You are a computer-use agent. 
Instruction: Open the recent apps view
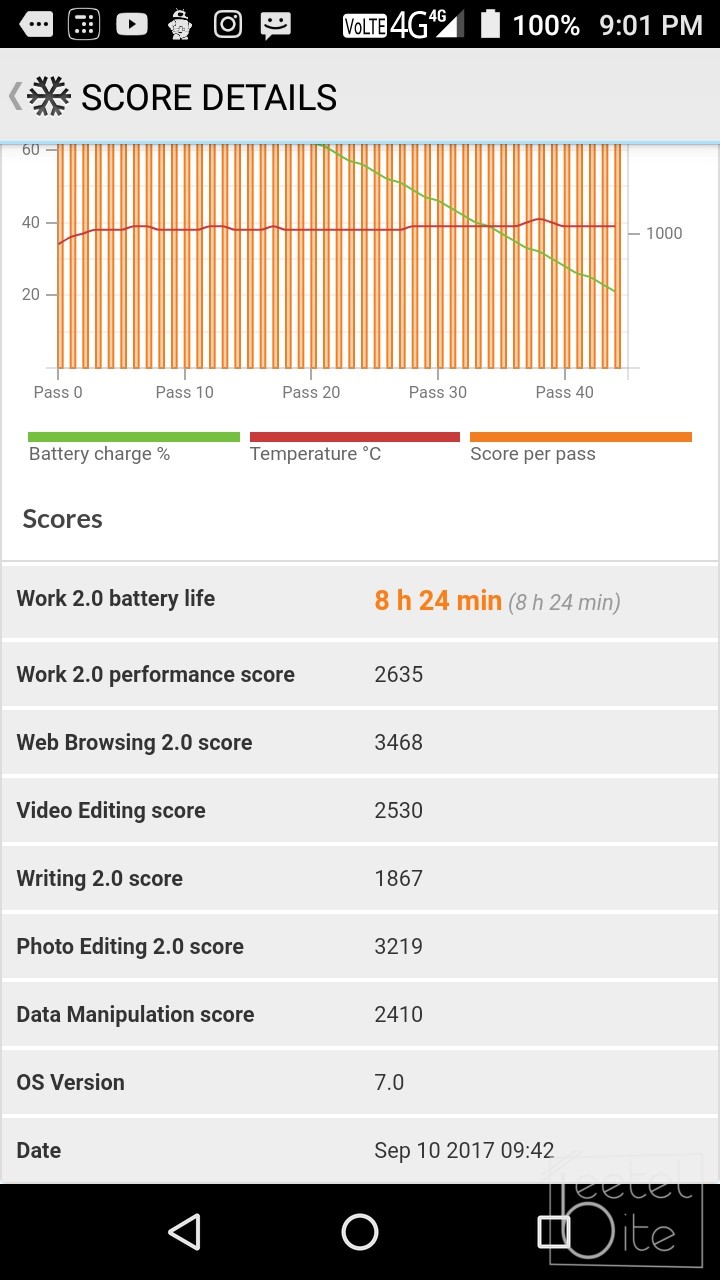(553, 1232)
